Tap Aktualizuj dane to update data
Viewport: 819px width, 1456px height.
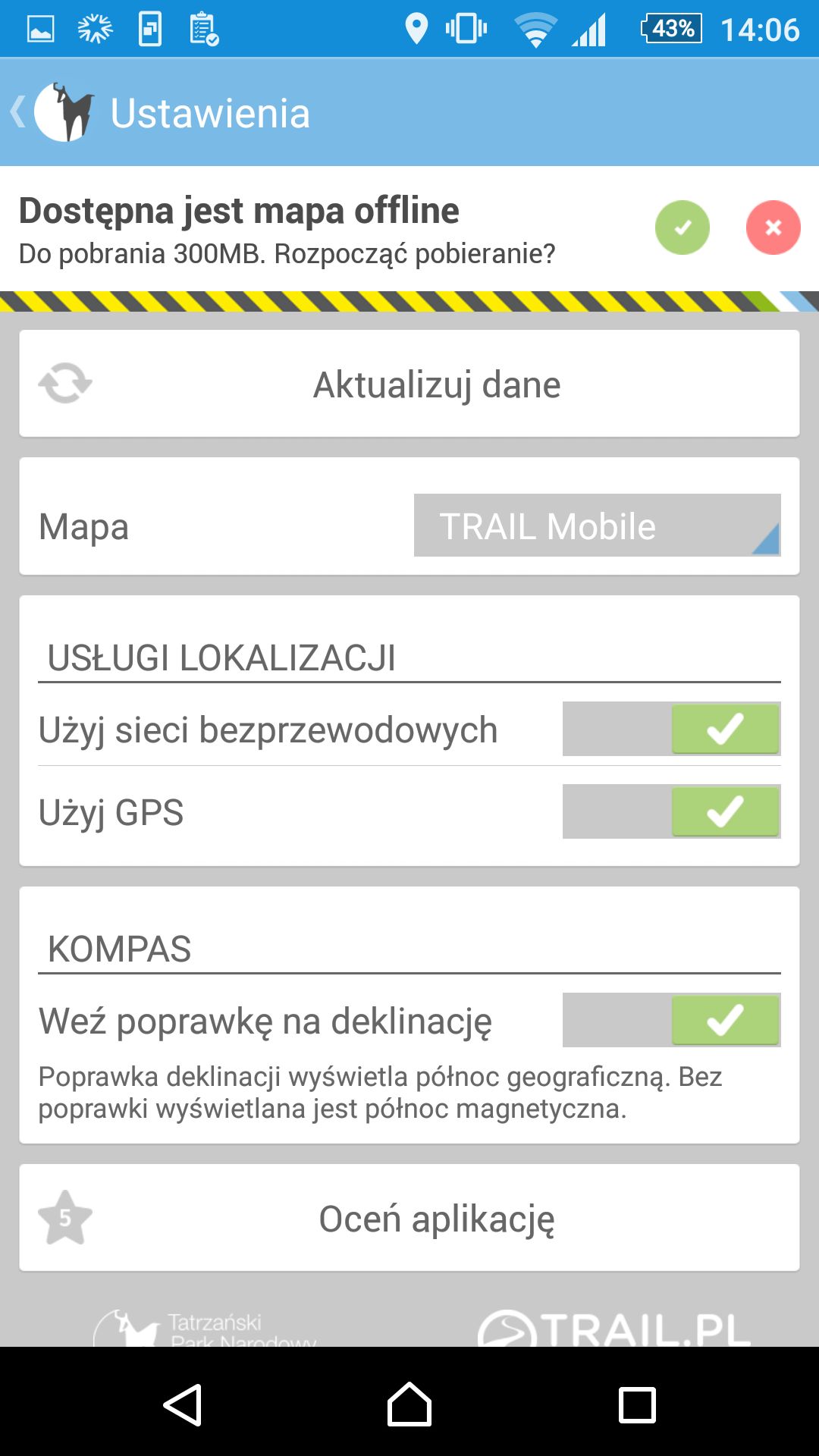409,384
